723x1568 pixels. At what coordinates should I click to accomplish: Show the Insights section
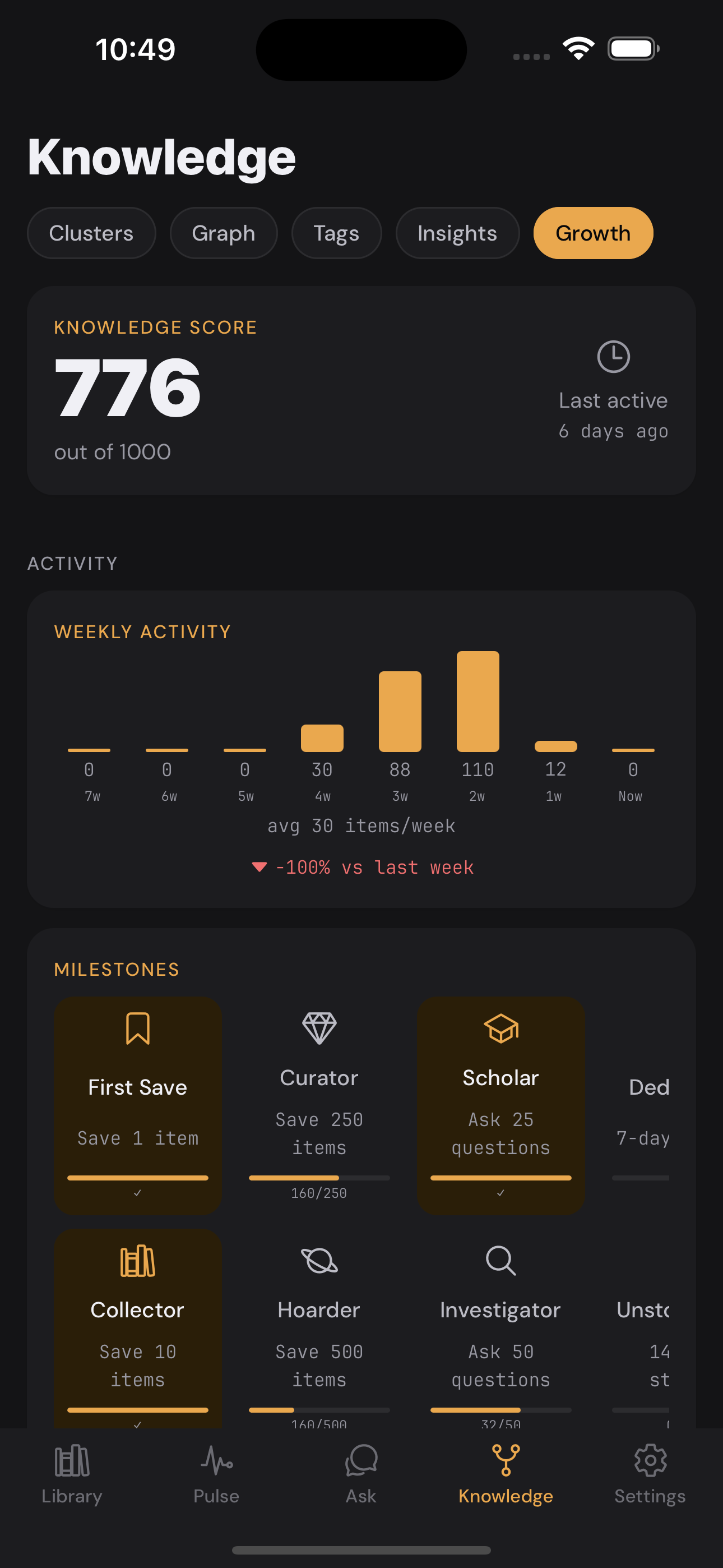click(457, 233)
